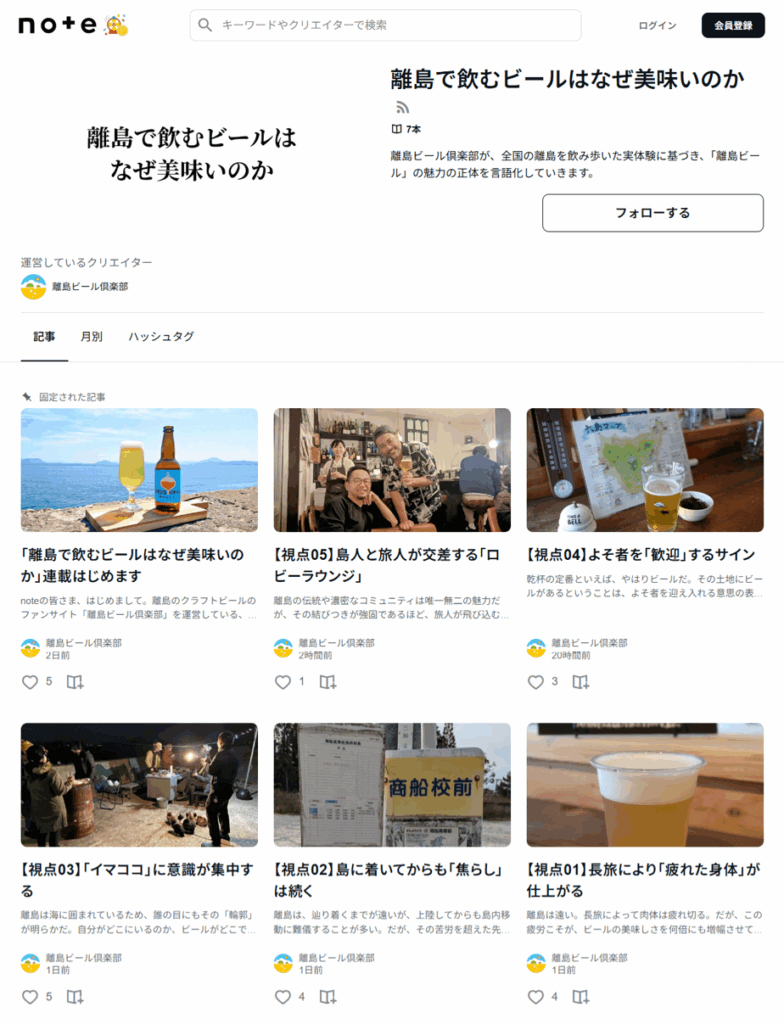
Task: Select the 記事 tab
Action: pyautogui.click(x=44, y=337)
